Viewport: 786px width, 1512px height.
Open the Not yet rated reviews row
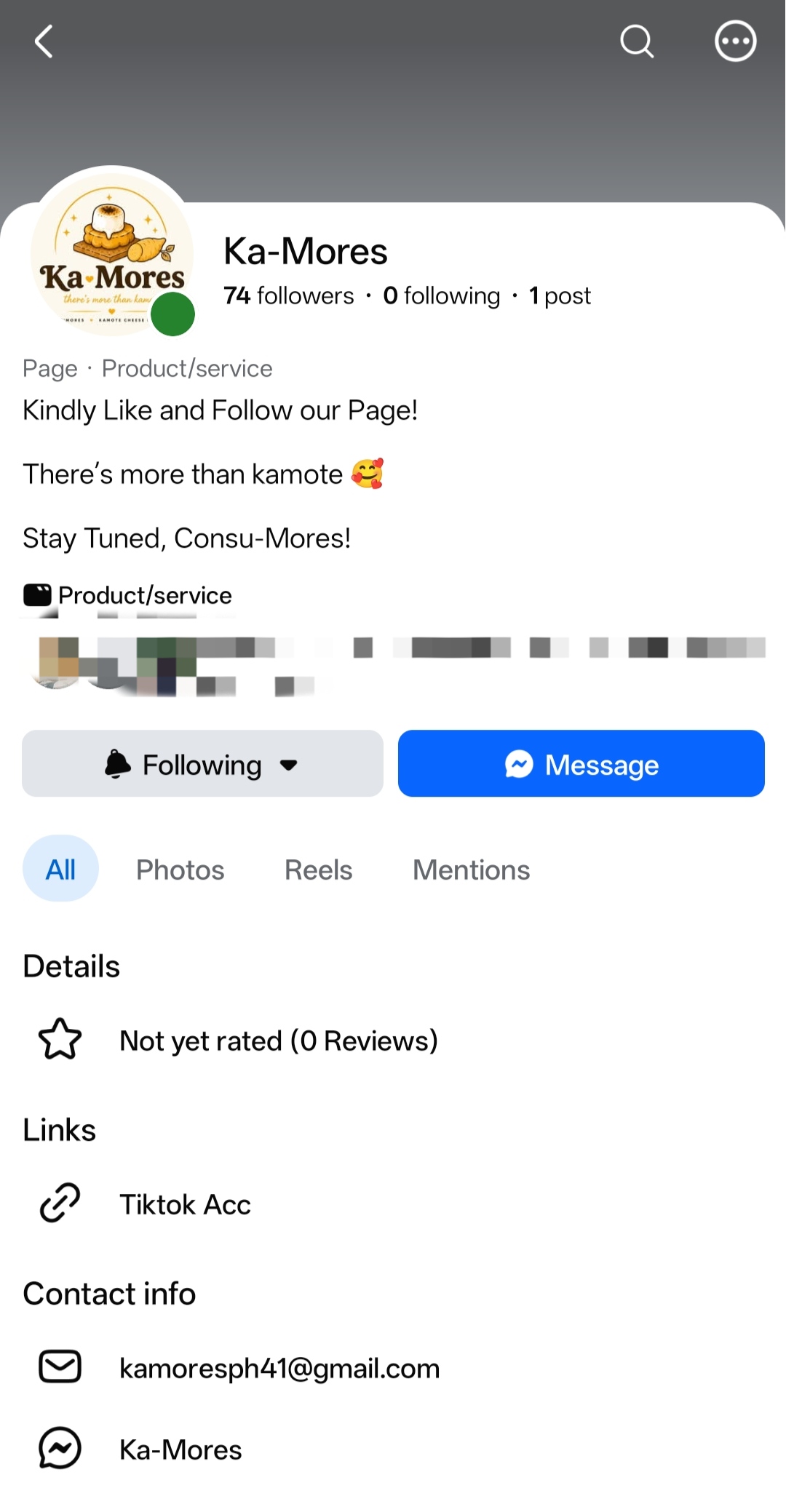(393, 1040)
